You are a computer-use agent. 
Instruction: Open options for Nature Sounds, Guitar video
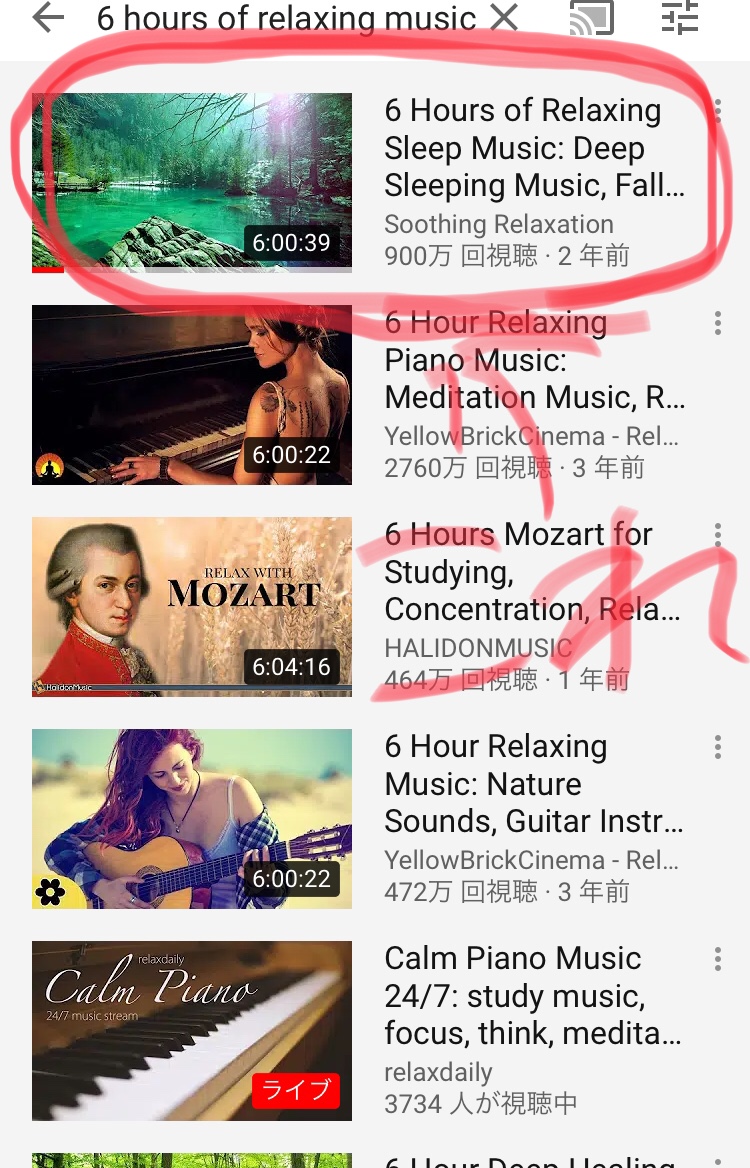click(717, 747)
